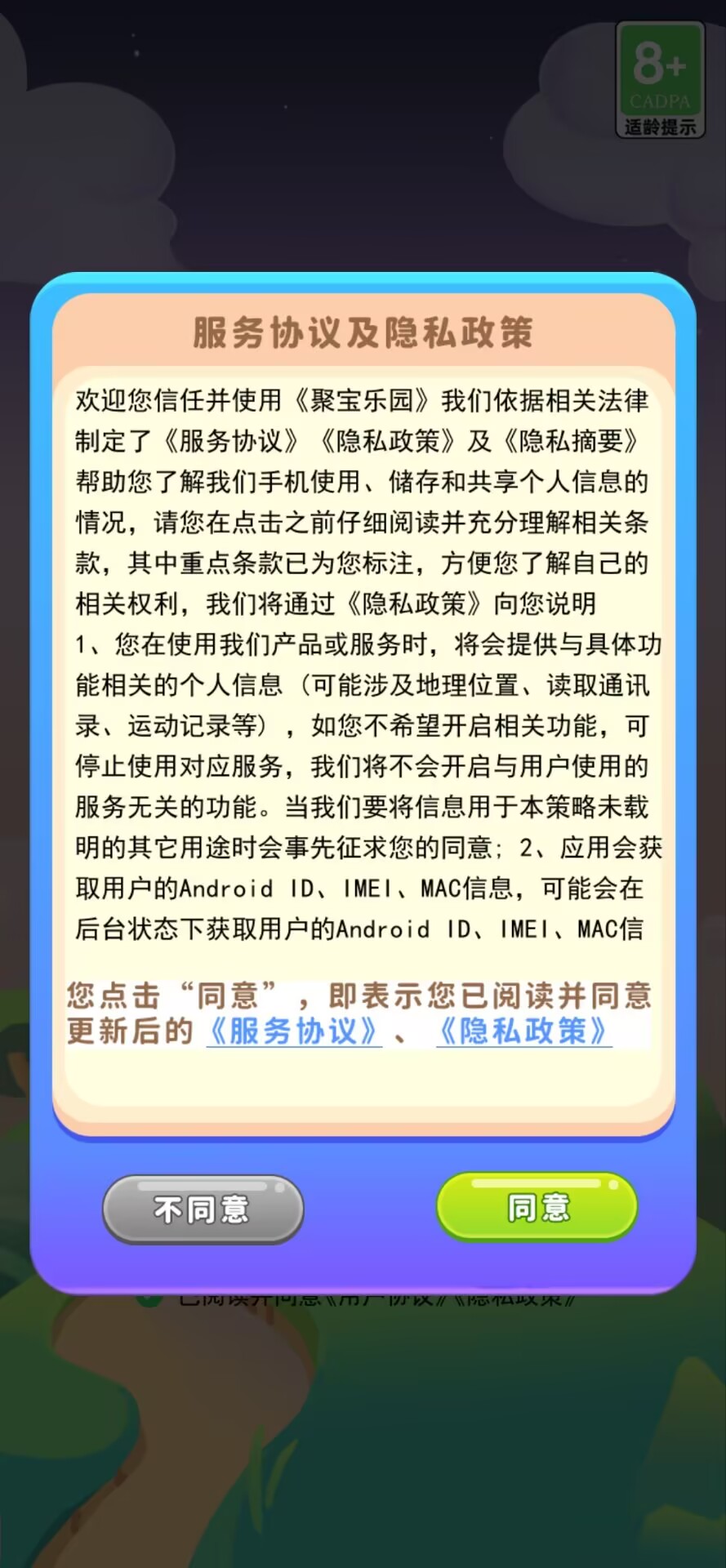Open the 《隐私政策》 link
The width and height of the screenshot is (726, 1568).
point(523,1031)
